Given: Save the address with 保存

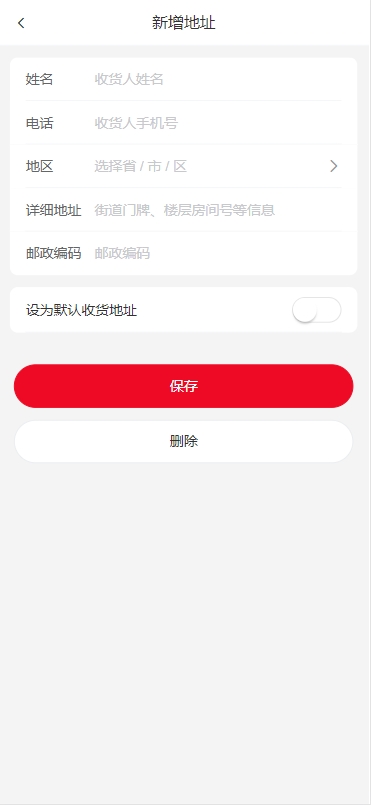Looking at the screenshot, I should click(184, 386).
